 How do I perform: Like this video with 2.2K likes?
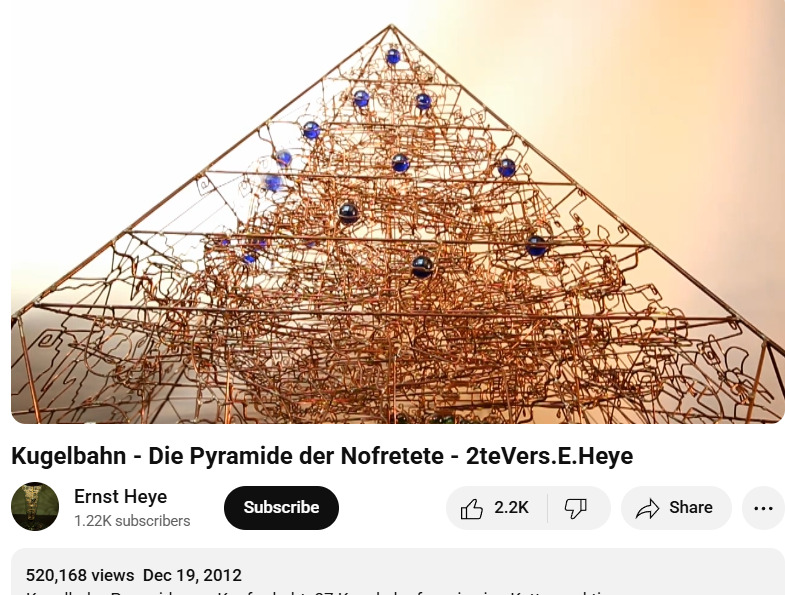click(496, 508)
